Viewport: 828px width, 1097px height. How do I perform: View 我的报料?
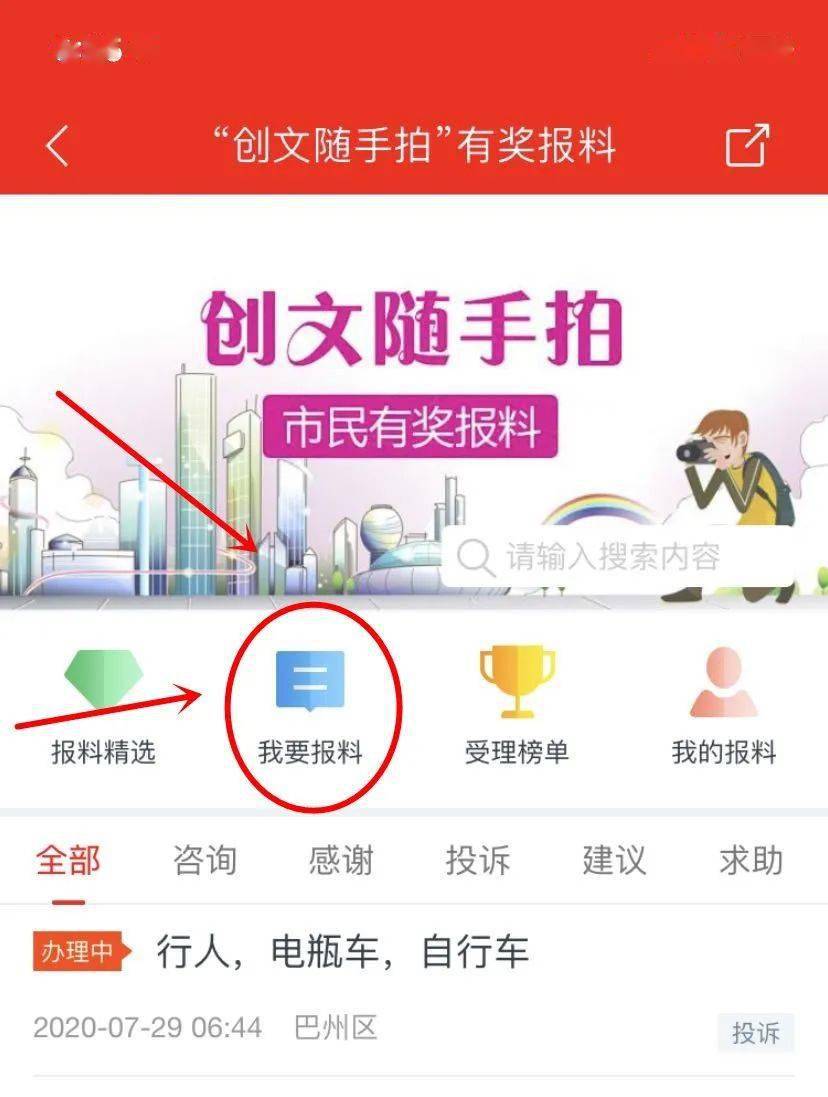pyautogui.click(x=724, y=705)
